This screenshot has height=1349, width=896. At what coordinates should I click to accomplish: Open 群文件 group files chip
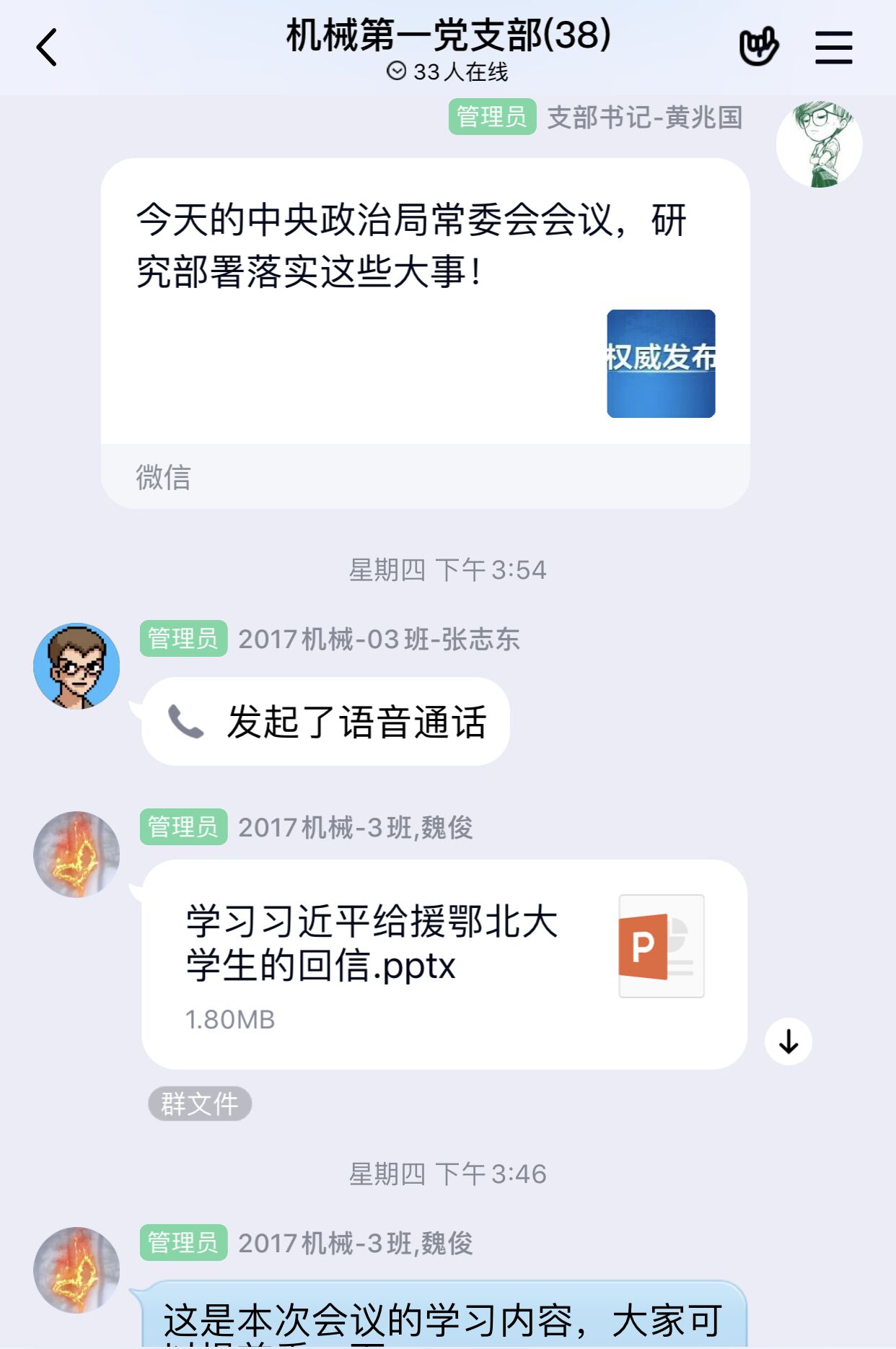200,1104
